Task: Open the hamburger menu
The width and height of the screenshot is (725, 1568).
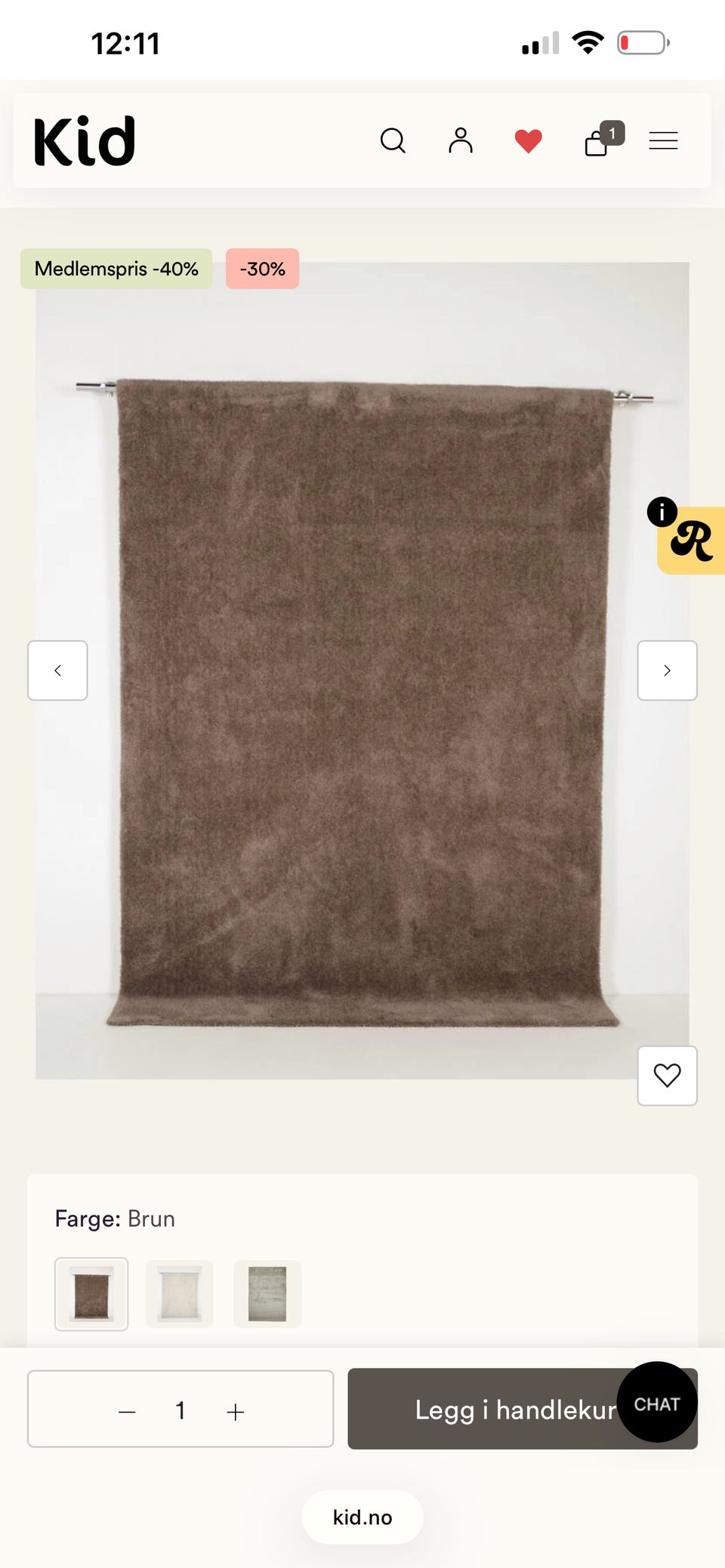Action: (664, 140)
